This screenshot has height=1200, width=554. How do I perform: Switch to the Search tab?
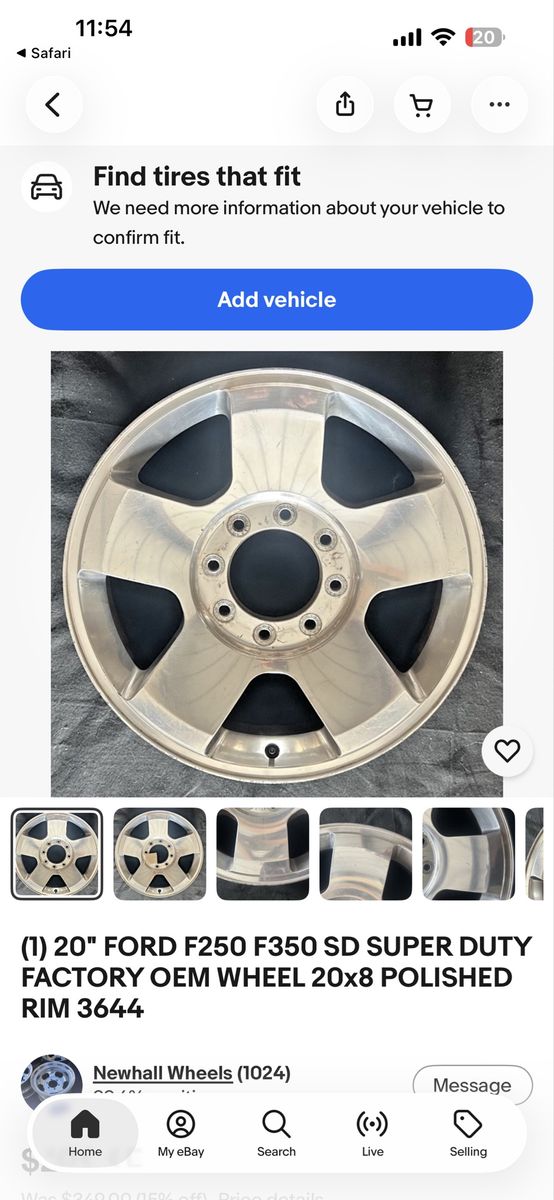pos(276,1134)
